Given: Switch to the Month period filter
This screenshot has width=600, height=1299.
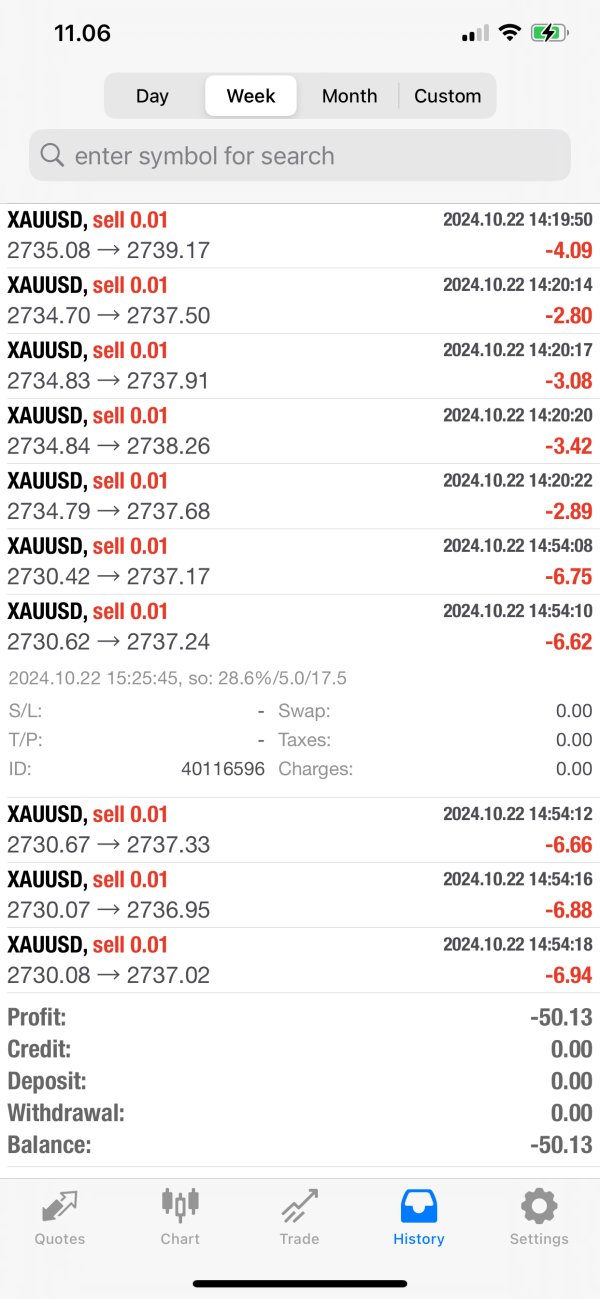Looking at the screenshot, I should (x=349, y=96).
